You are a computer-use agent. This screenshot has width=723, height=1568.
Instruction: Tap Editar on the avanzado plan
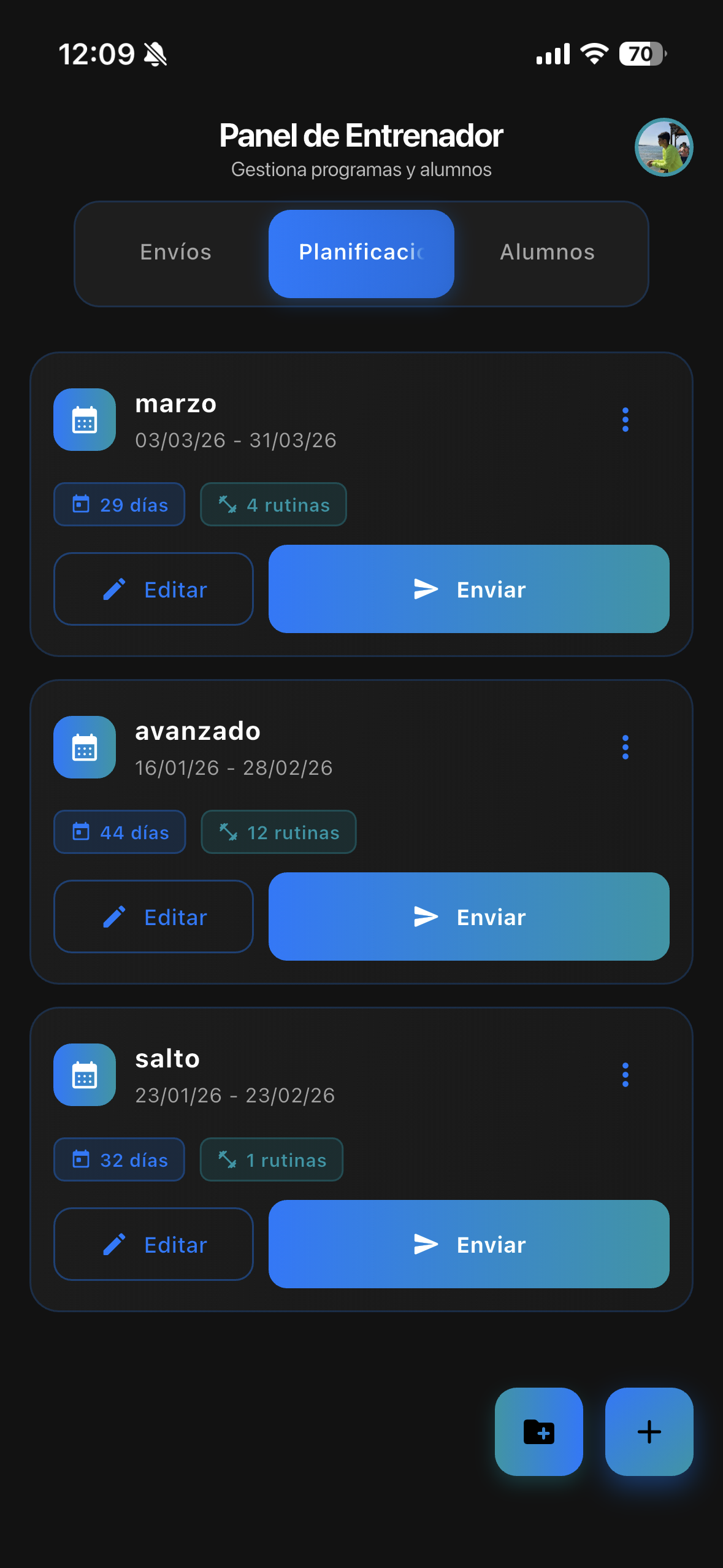(x=153, y=917)
